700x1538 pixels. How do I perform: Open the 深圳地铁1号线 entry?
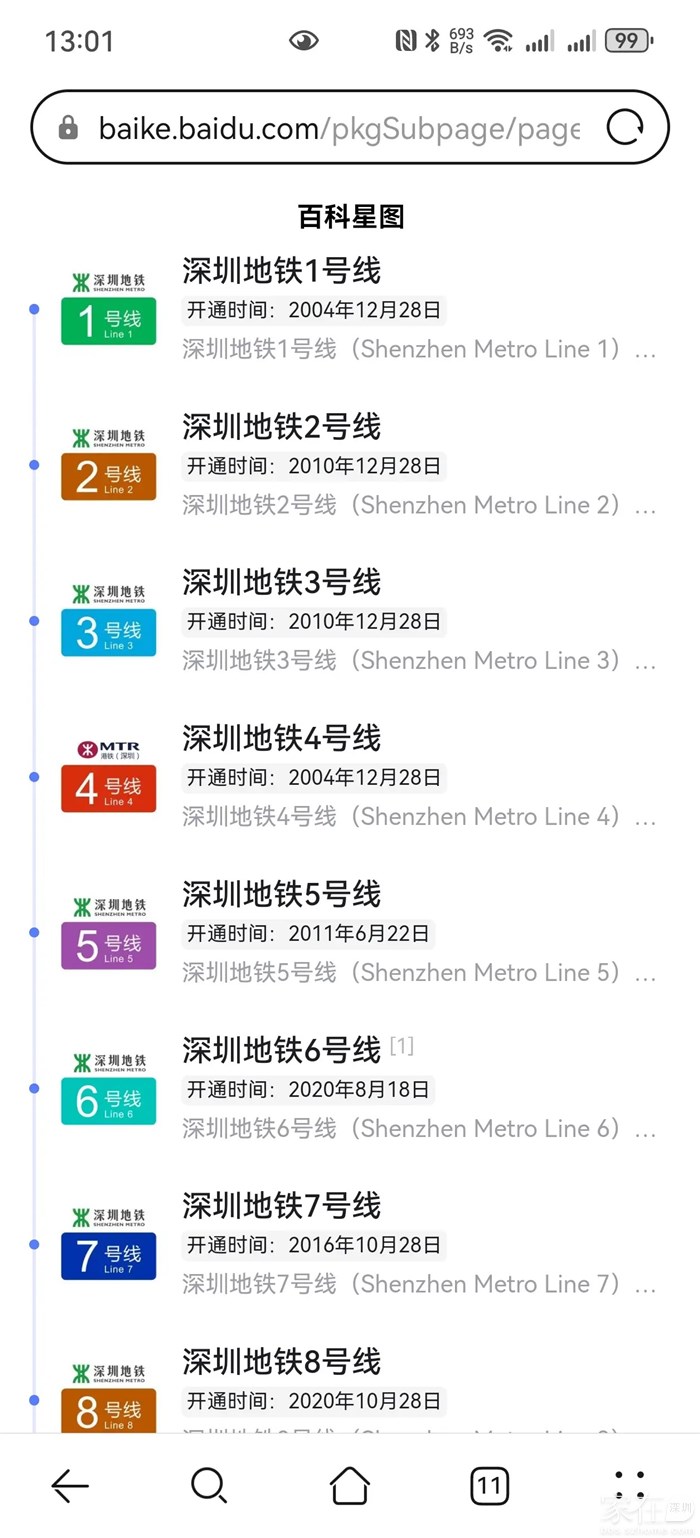(281, 271)
